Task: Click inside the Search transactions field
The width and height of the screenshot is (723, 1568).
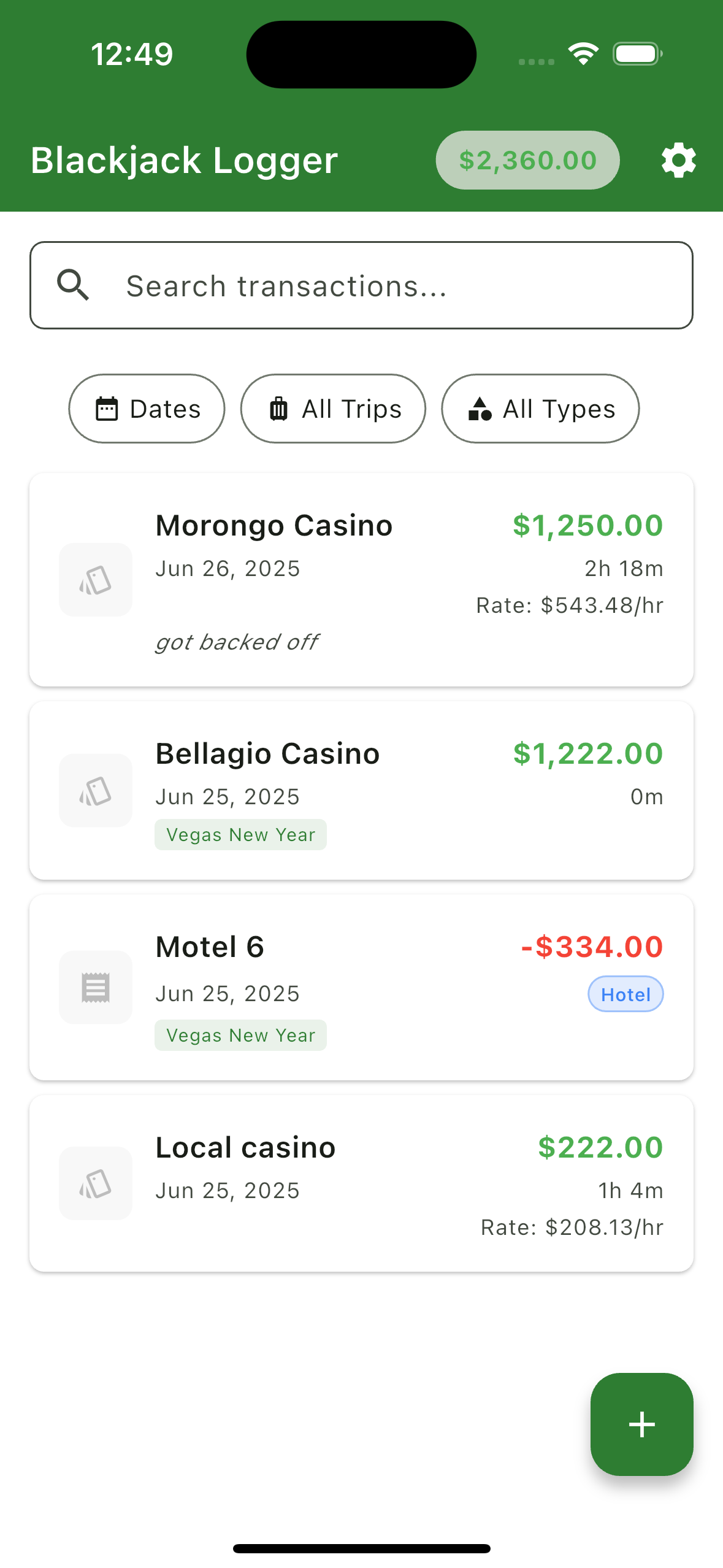Action: pyautogui.click(x=362, y=285)
